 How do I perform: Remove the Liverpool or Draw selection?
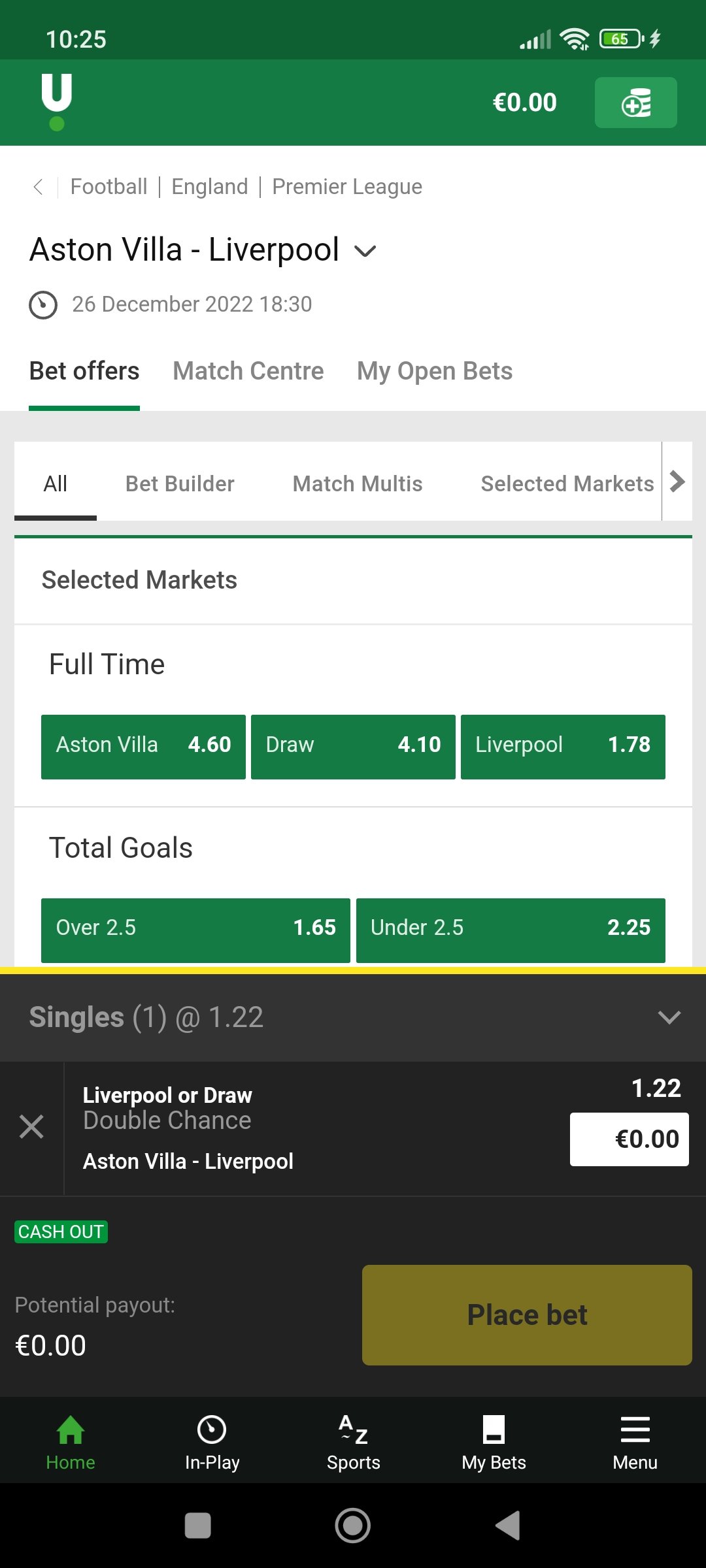click(x=31, y=1127)
